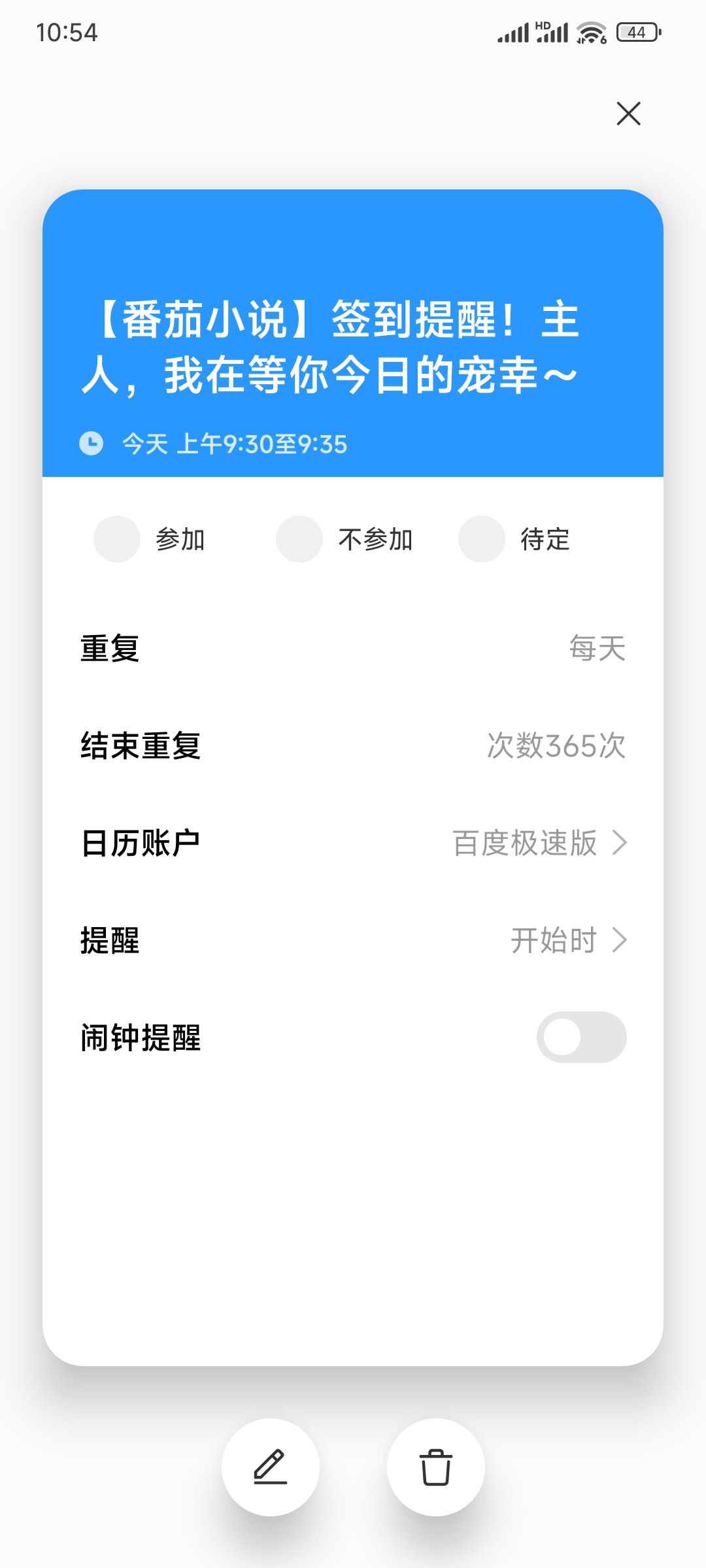Tap the 今天 上午9:30至9:35 time text
706x1568 pixels.
click(234, 444)
